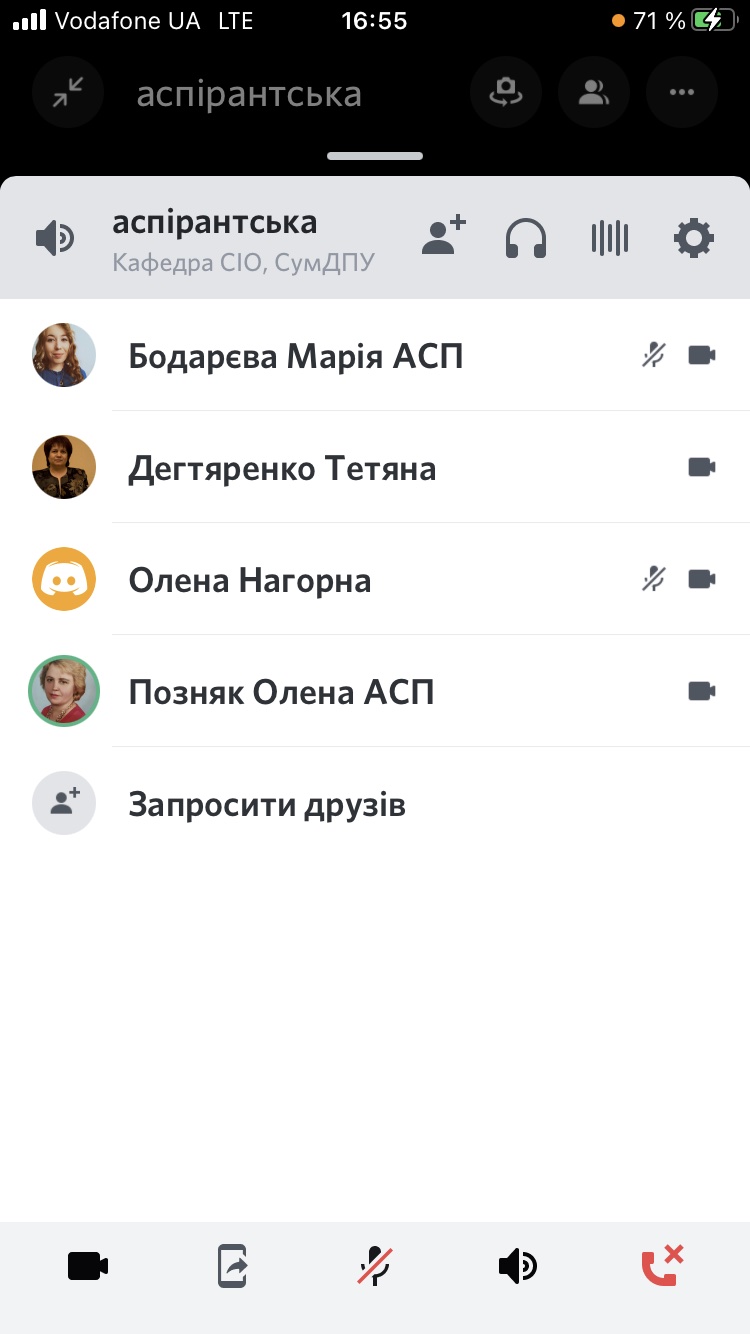Flip the camera
750x1334 pixels.
click(506, 93)
